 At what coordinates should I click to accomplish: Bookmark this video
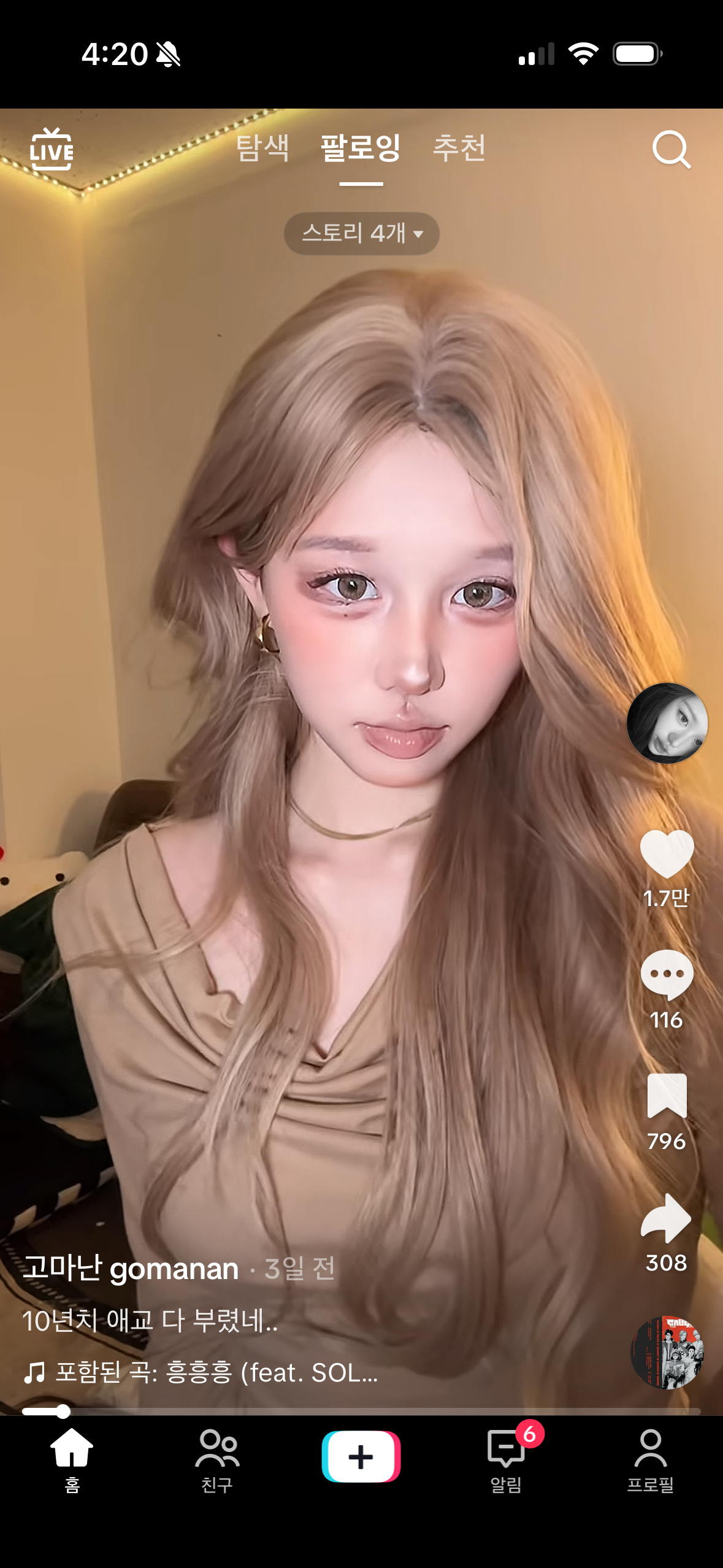[x=667, y=1096]
